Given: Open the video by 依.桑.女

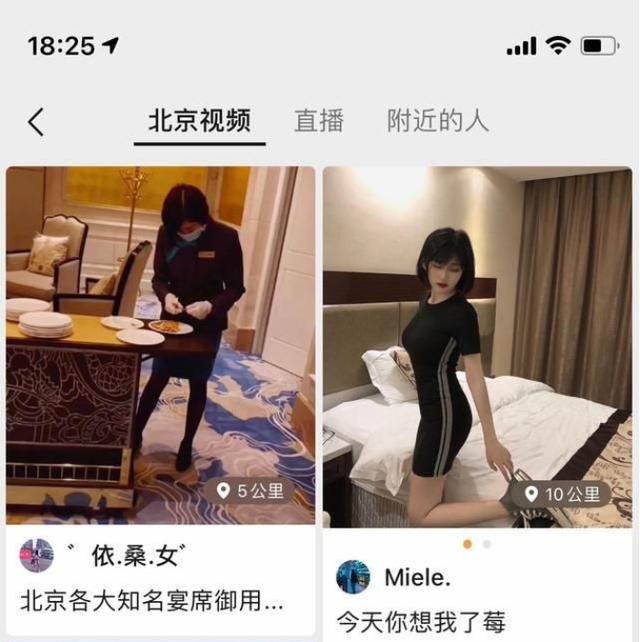Looking at the screenshot, I should click(160, 344).
